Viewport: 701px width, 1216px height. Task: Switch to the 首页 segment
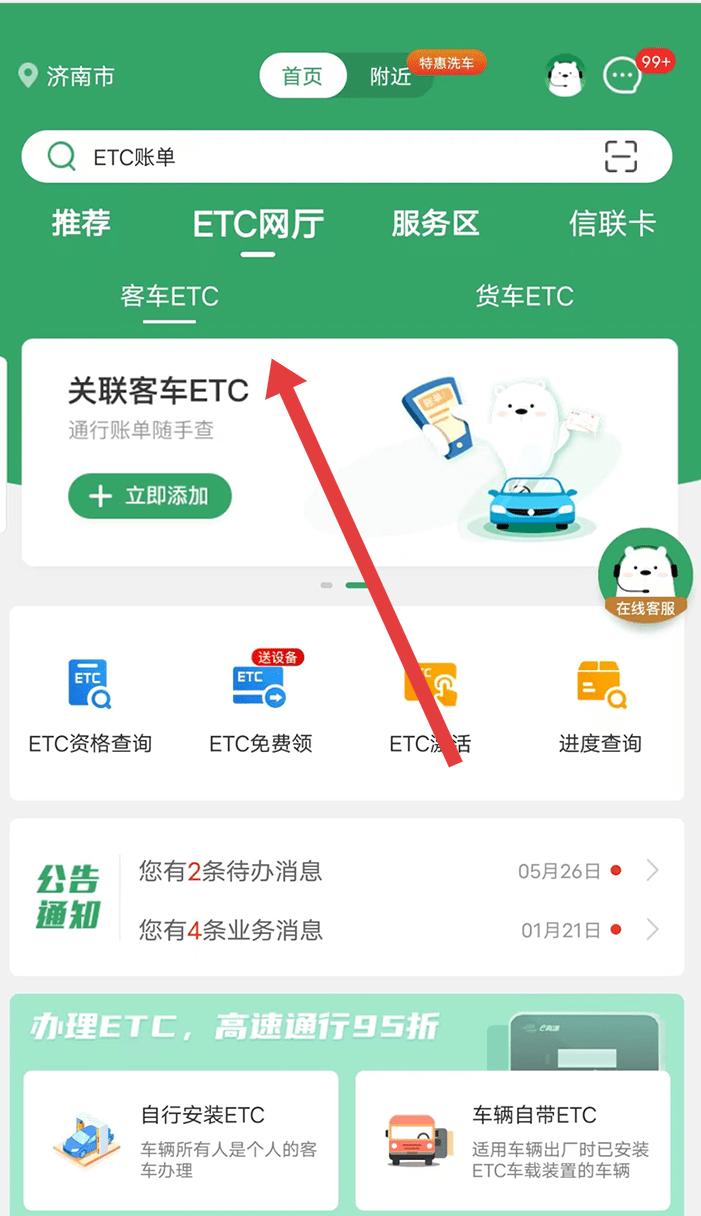click(x=303, y=76)
